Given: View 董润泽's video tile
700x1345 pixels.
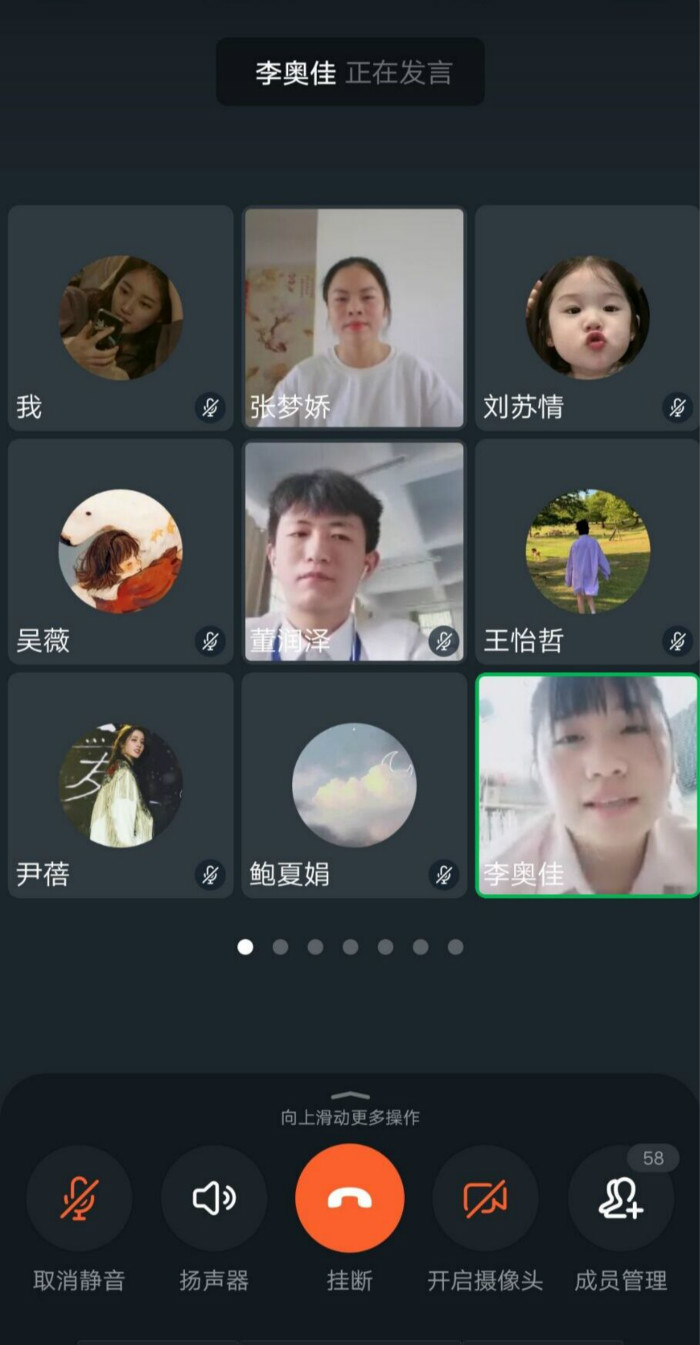Looking at the screenshot, I should (354, 551).
